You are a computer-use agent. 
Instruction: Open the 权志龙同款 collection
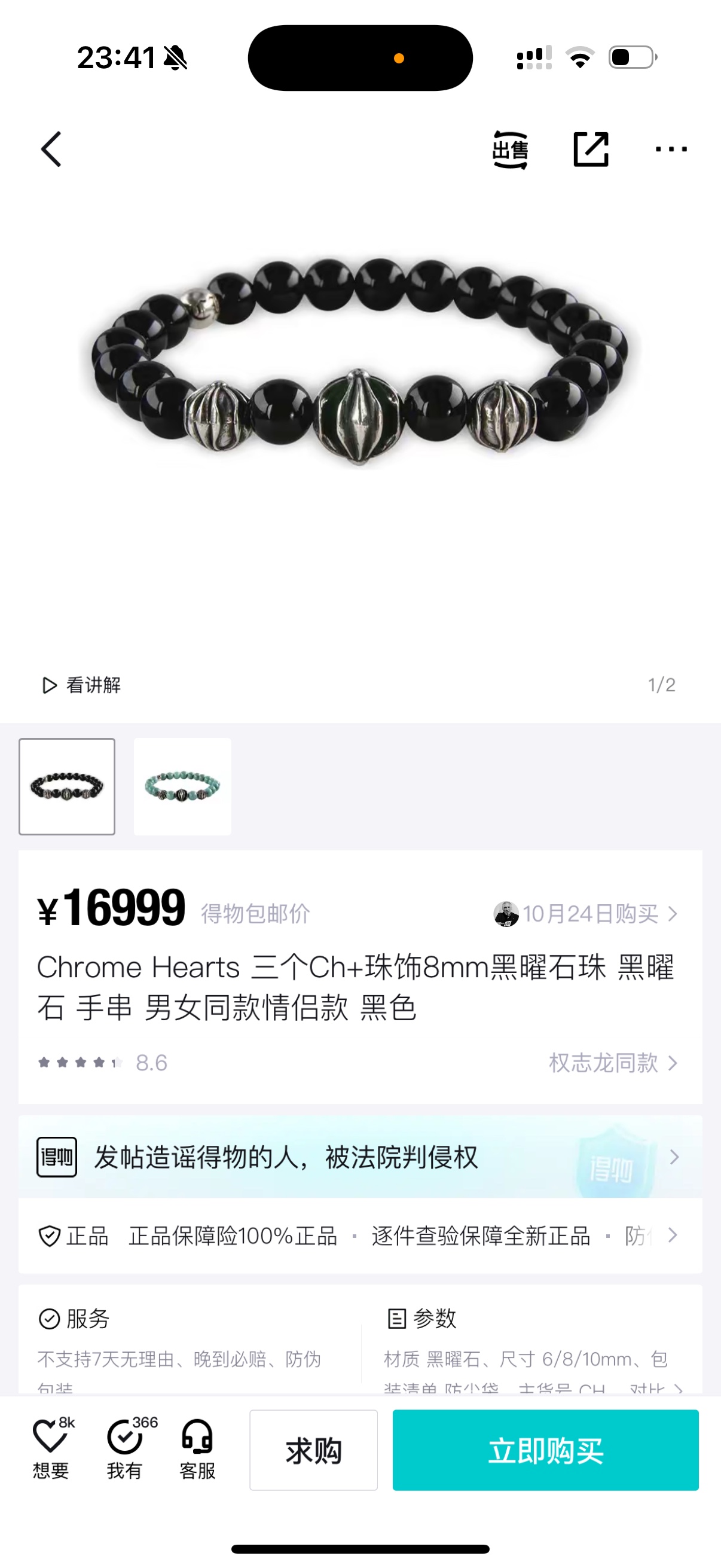613,1063
